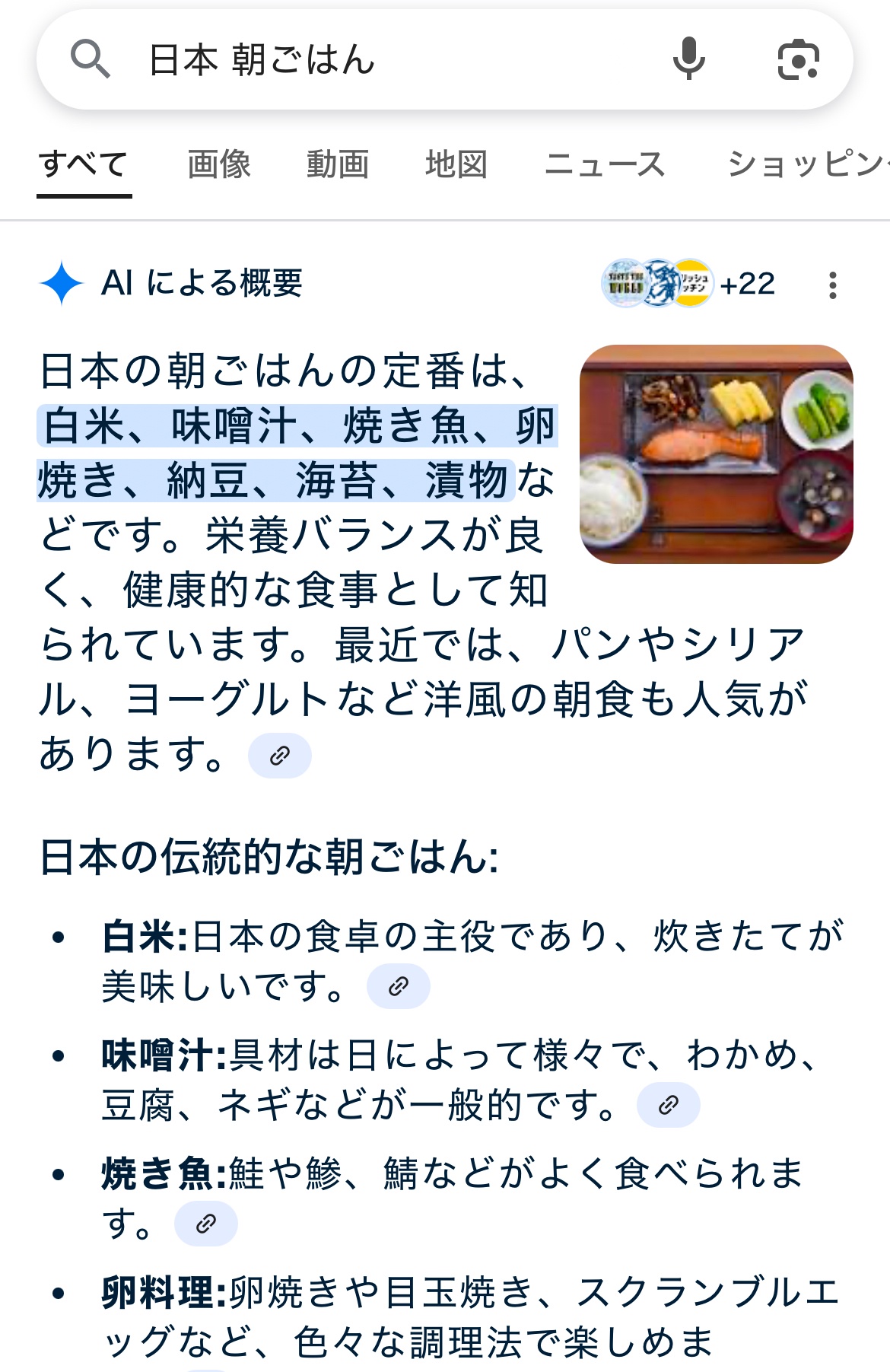Start voice search with the microphone
The width and height of the screenshot is (890, 1372).
(688, 59)
